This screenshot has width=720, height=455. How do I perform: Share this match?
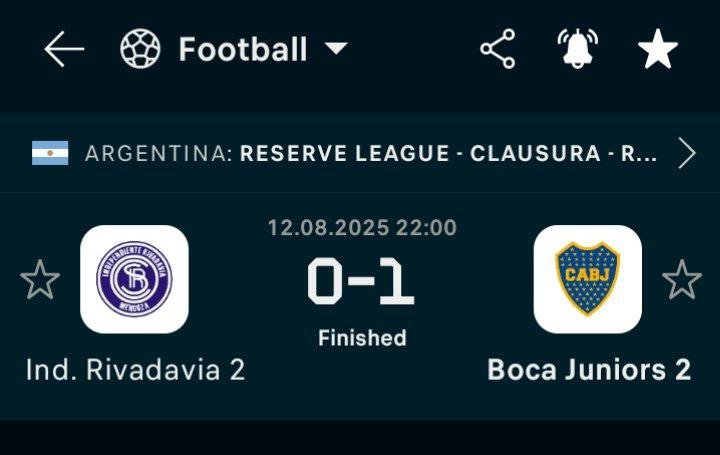[x=497, y=50]
